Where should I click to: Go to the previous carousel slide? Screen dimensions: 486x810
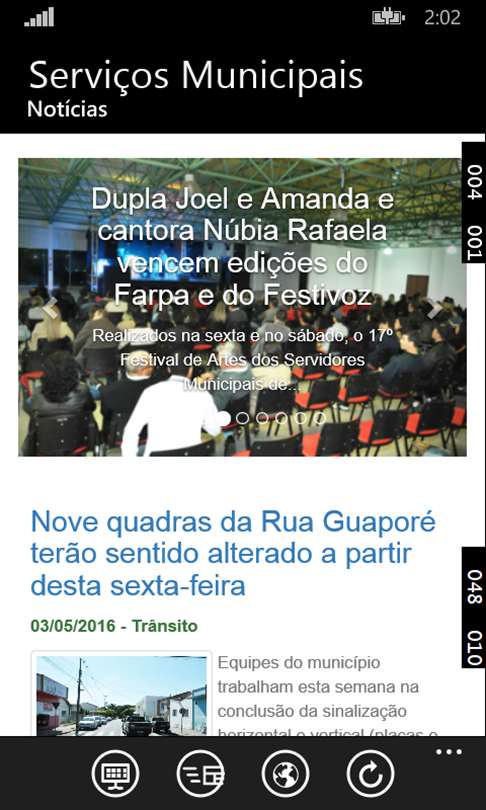point(50,308)
